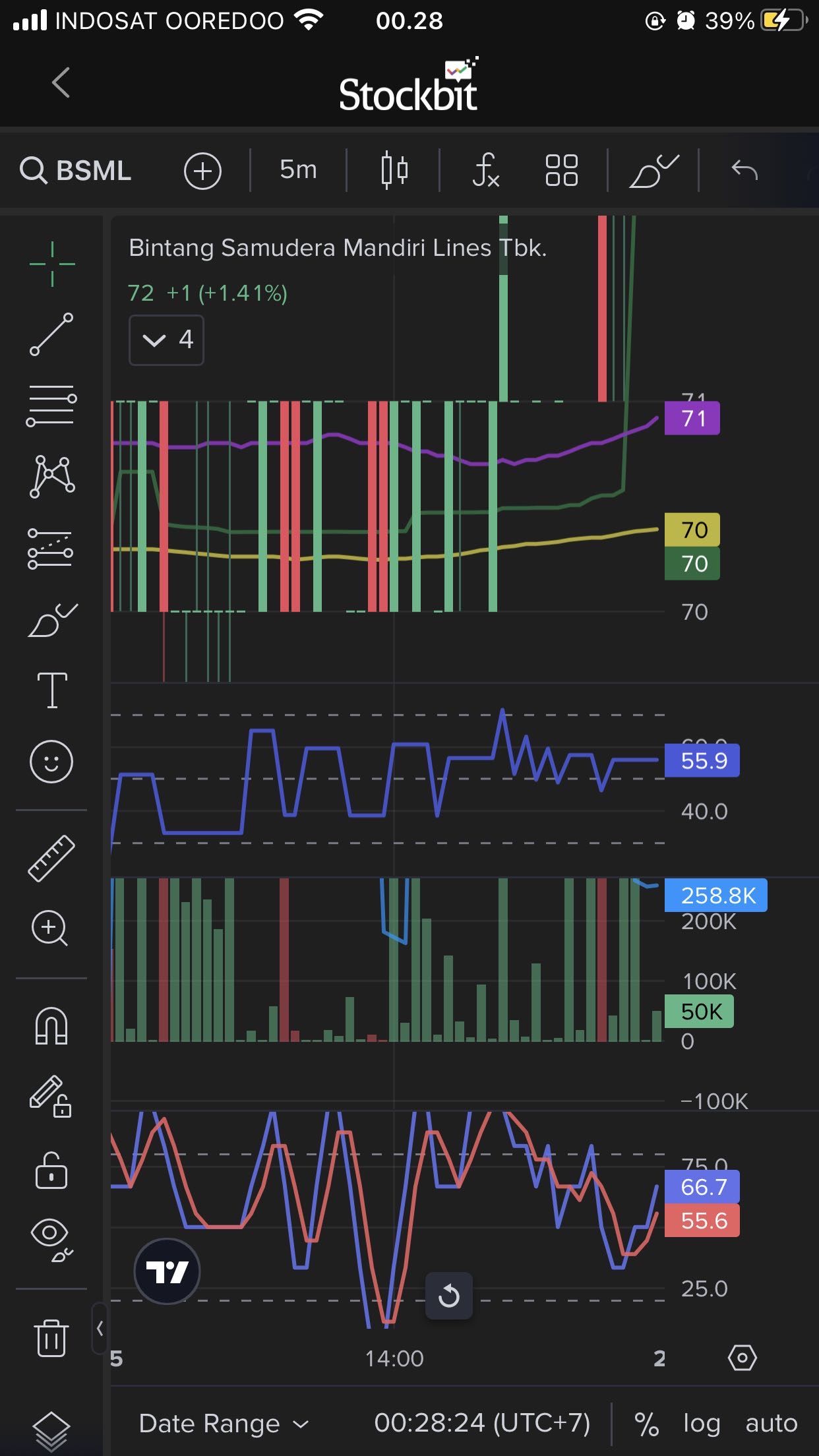
Task: Reset the chart view
Action: [x=449, y=1296]
